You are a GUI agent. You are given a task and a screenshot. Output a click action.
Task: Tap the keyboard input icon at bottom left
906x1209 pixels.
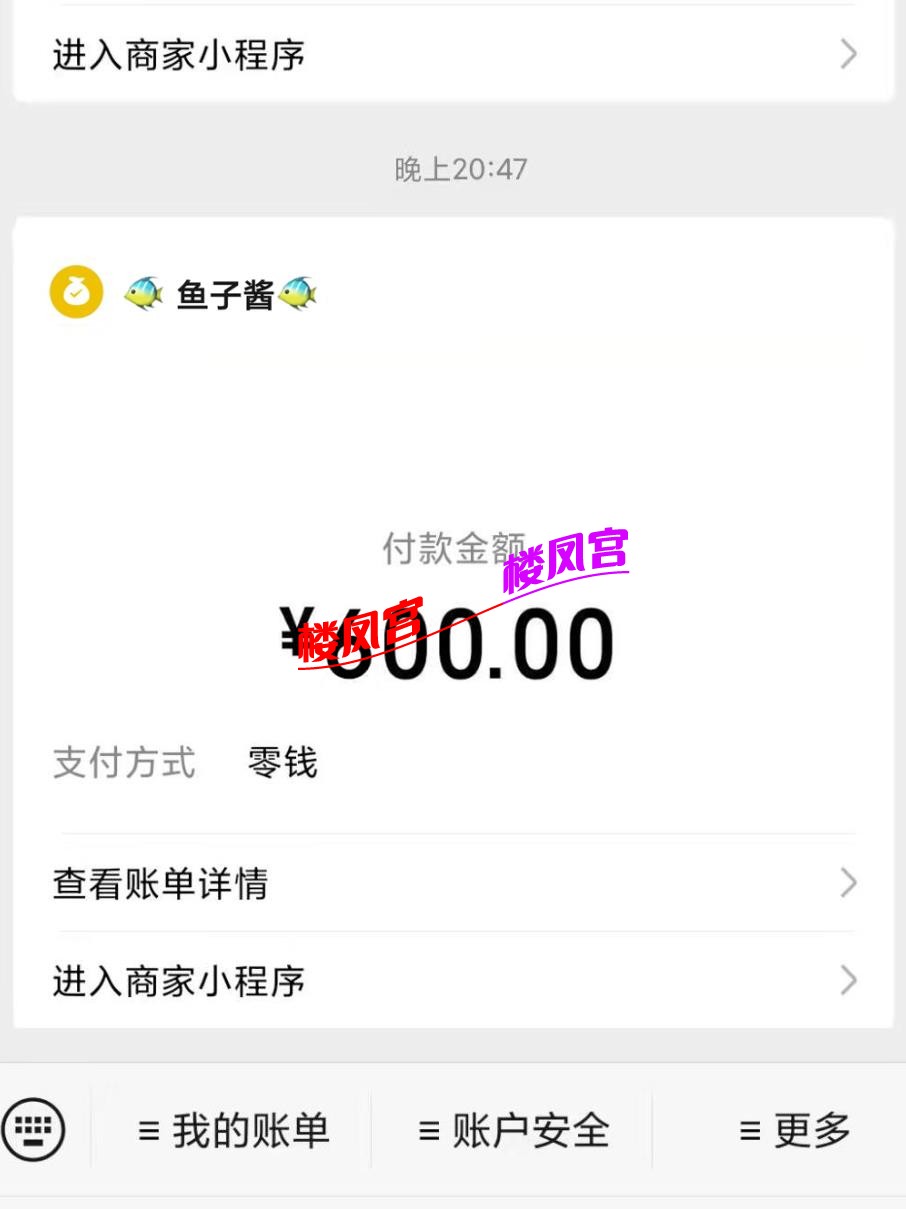coord(34,1129)
